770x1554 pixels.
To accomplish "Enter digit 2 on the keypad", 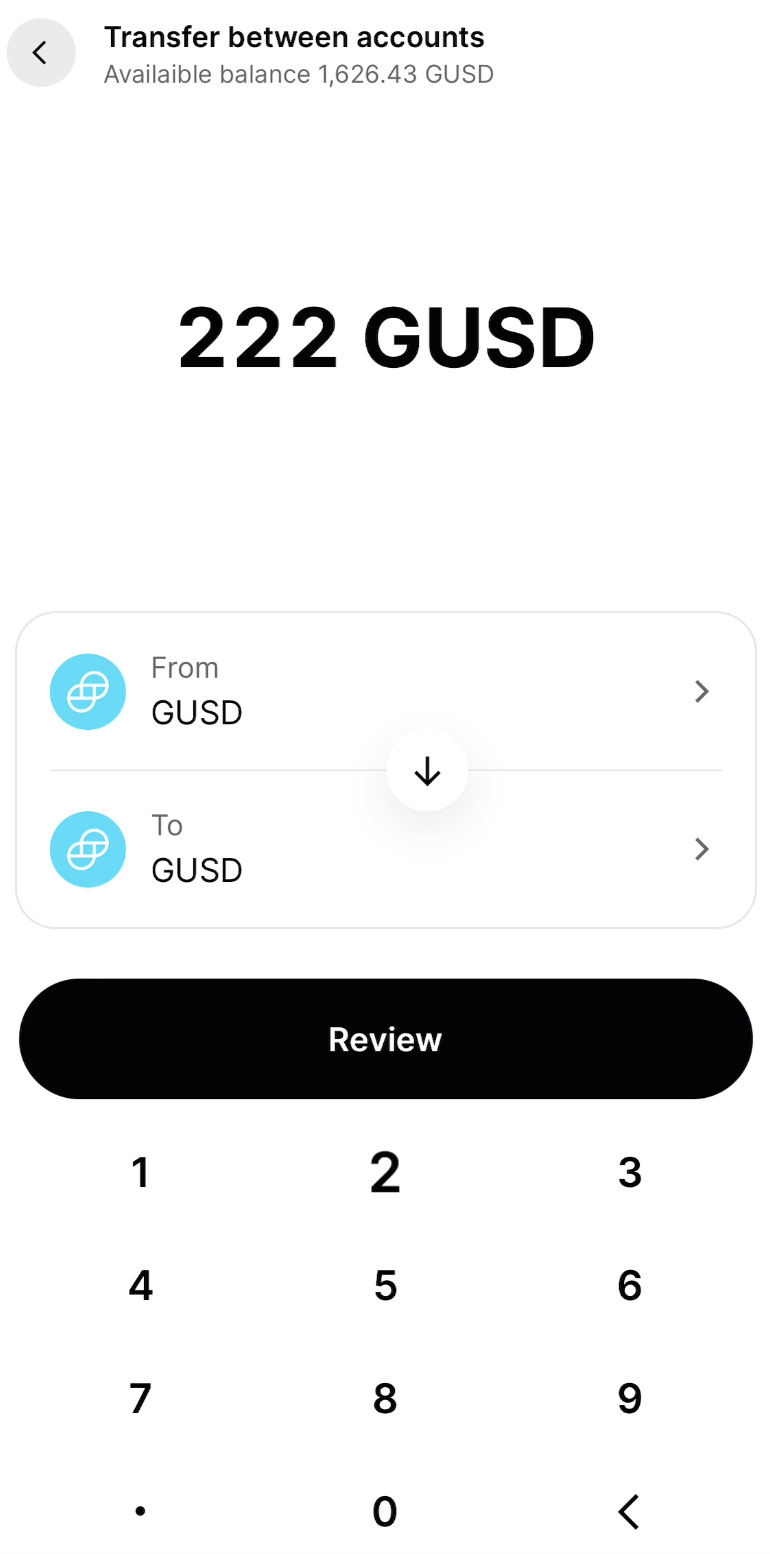I will pyautogui.click(x=385, y=1172).
